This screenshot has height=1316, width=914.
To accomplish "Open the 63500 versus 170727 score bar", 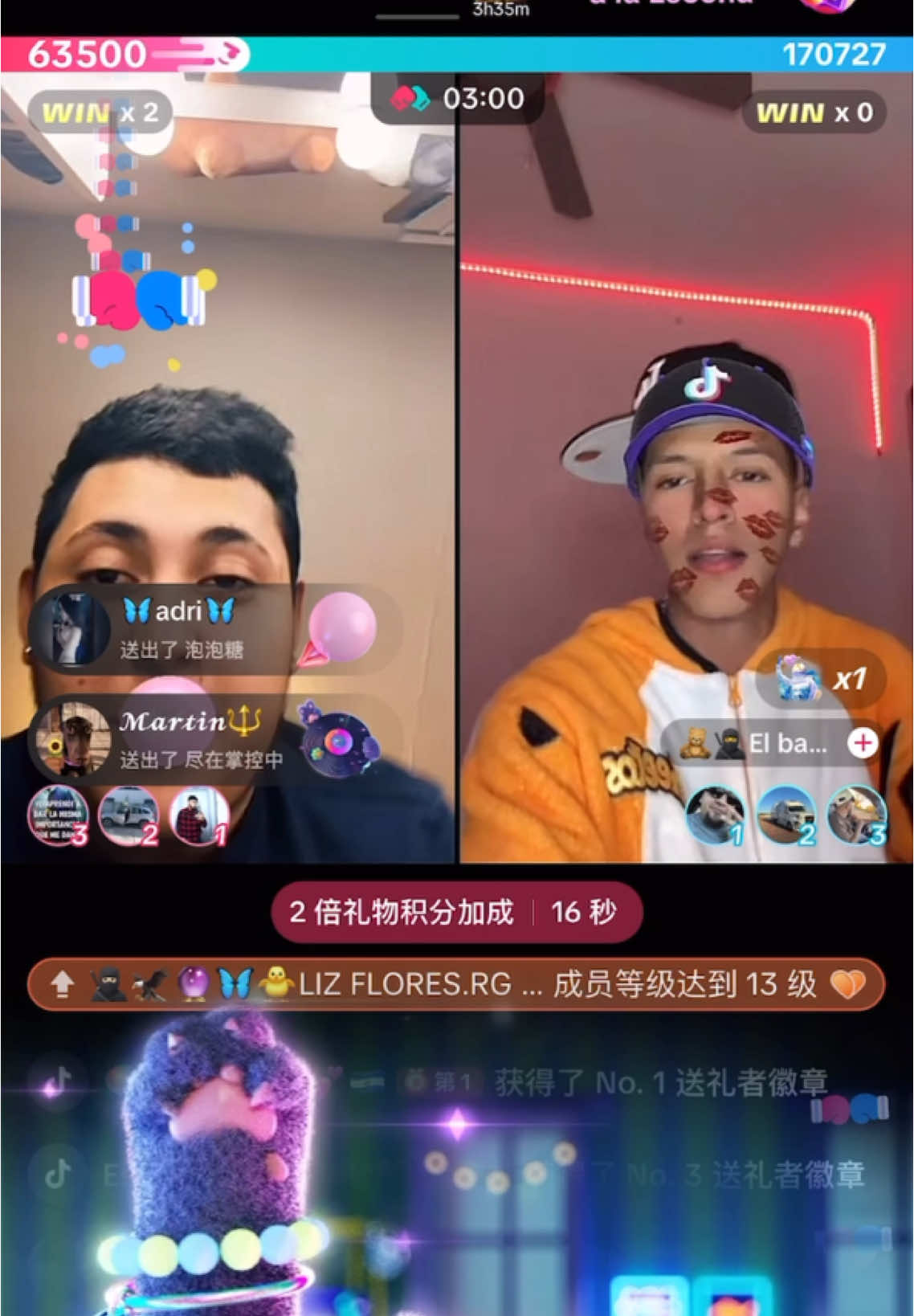I will click(457, 54).
